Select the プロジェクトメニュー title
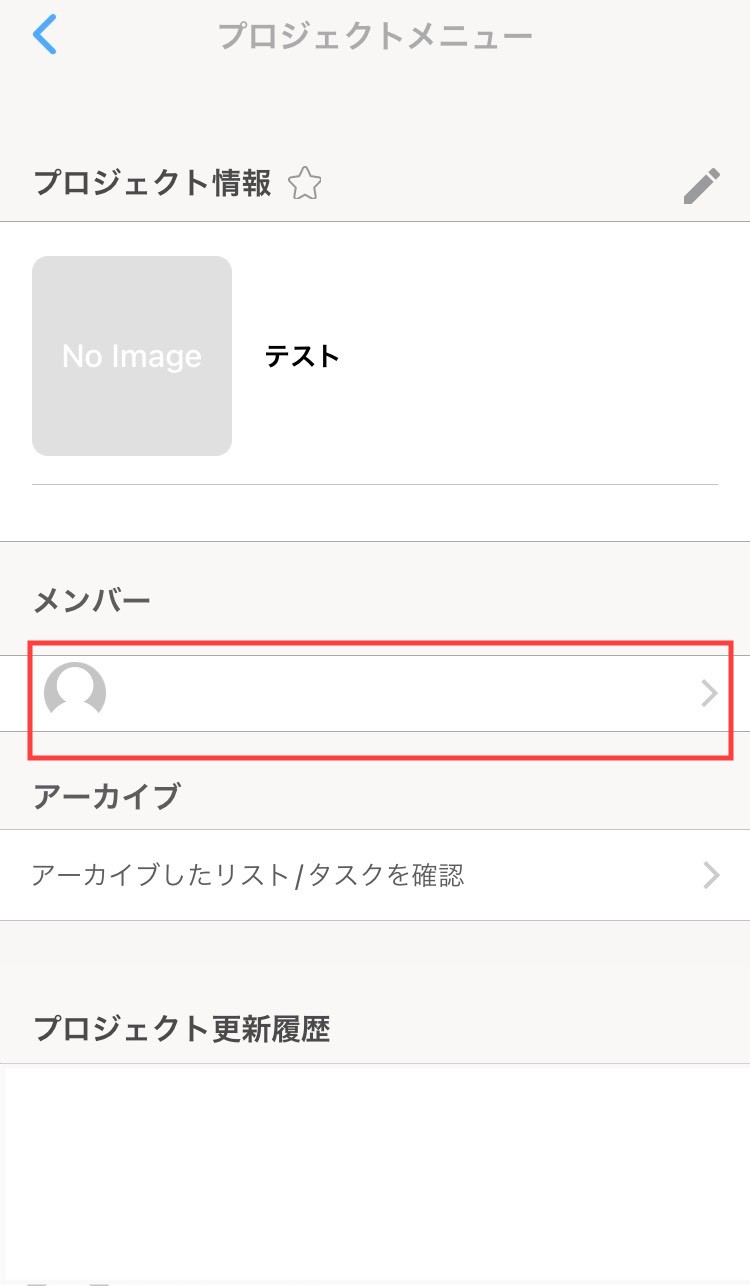The image size is (750, 1286). 374,34
